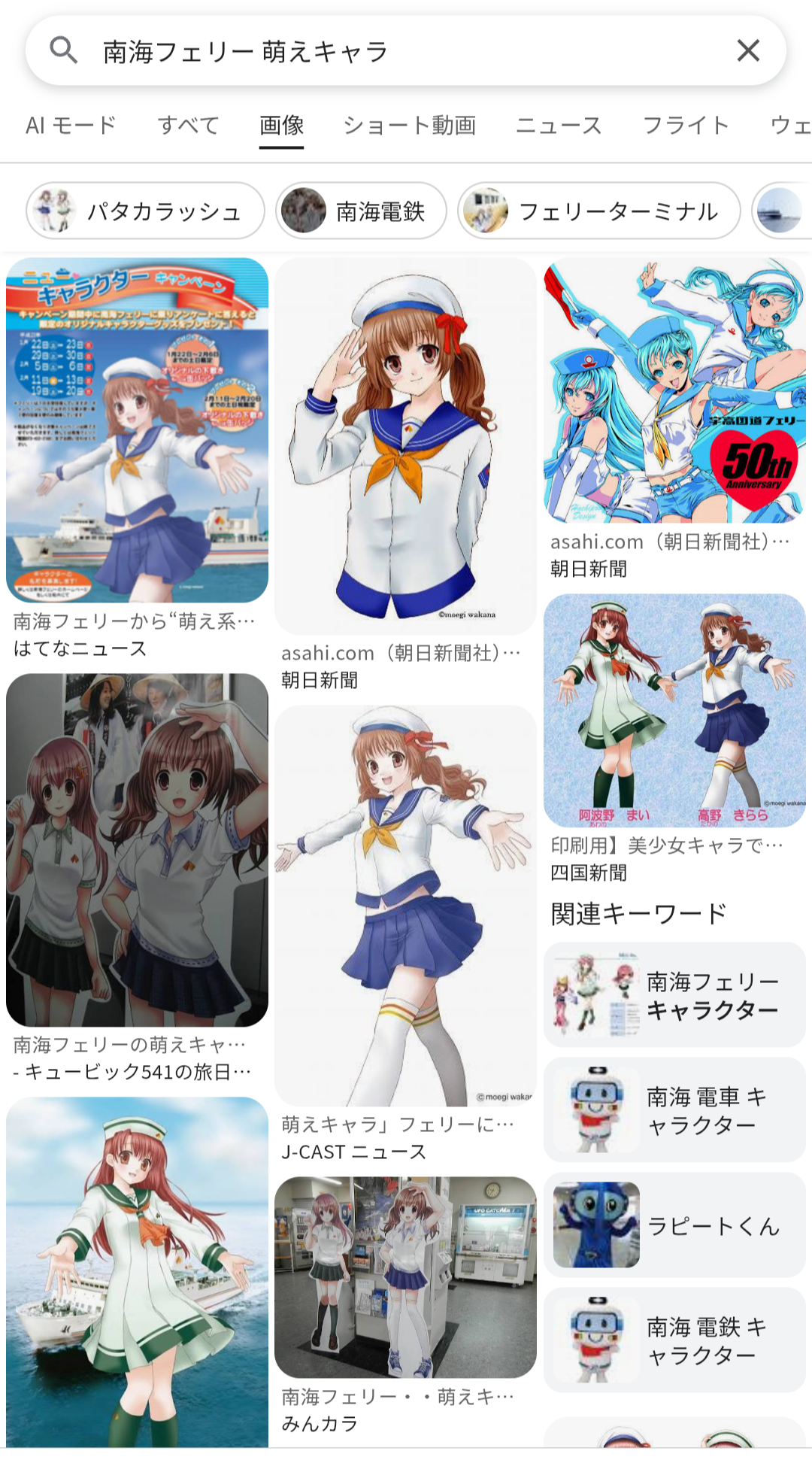
Task: Open the キュービック541 blog image result
Action: (137, 849)
